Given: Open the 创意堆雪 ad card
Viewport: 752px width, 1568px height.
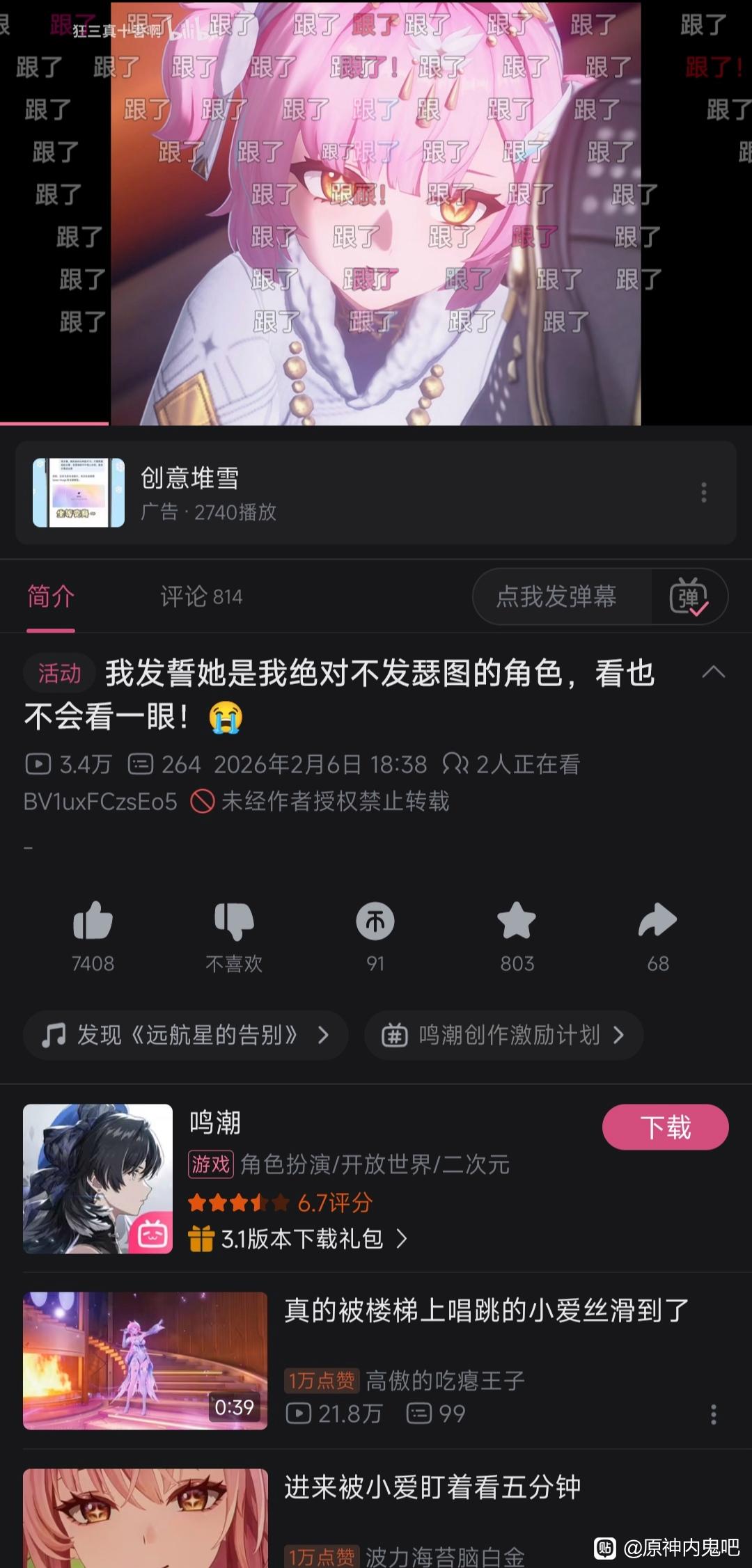Looking at the screenshot, I should (x=348, y=492).
